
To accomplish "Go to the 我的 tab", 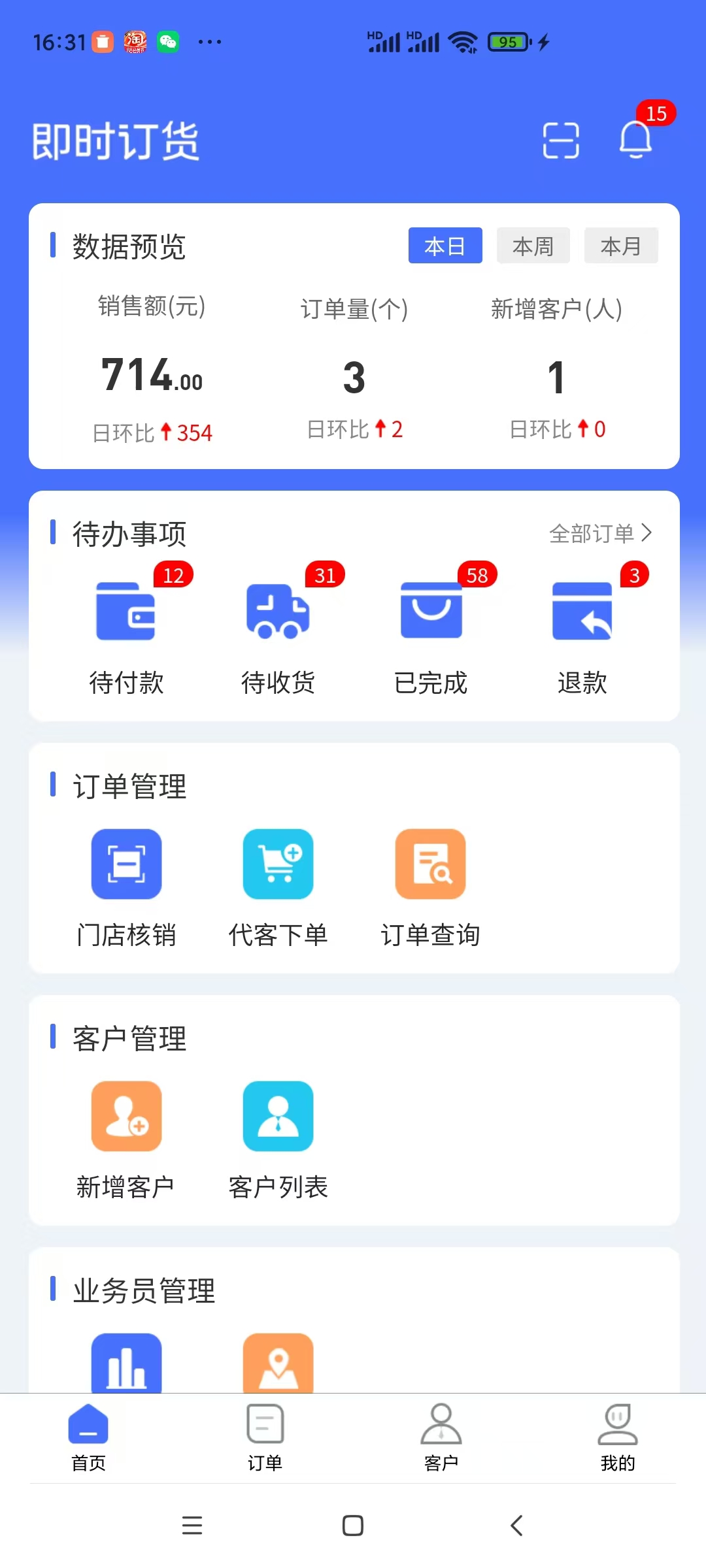I will (618, 1437).
